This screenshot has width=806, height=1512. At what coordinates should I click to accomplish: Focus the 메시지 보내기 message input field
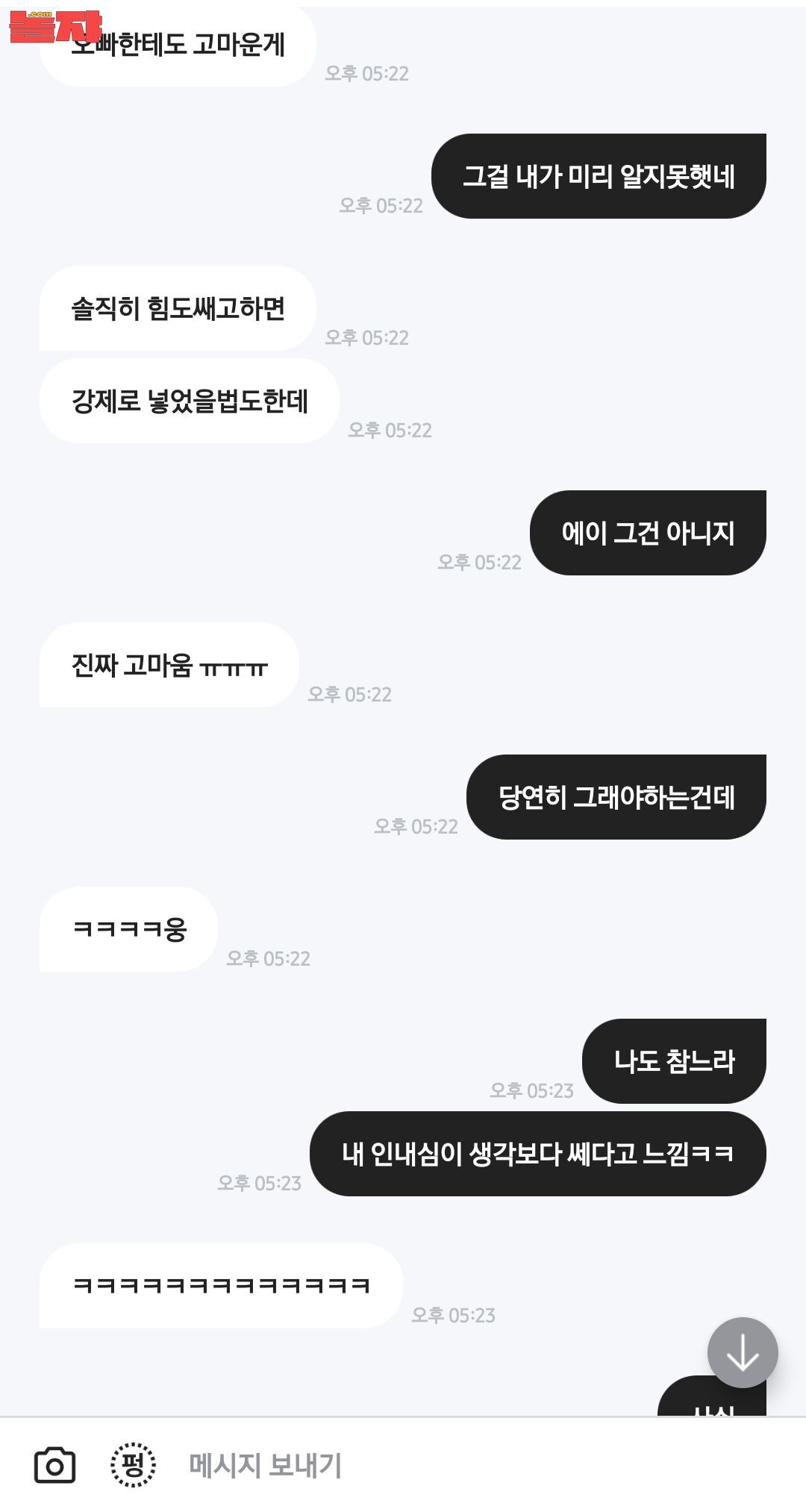coord(448,1465)
